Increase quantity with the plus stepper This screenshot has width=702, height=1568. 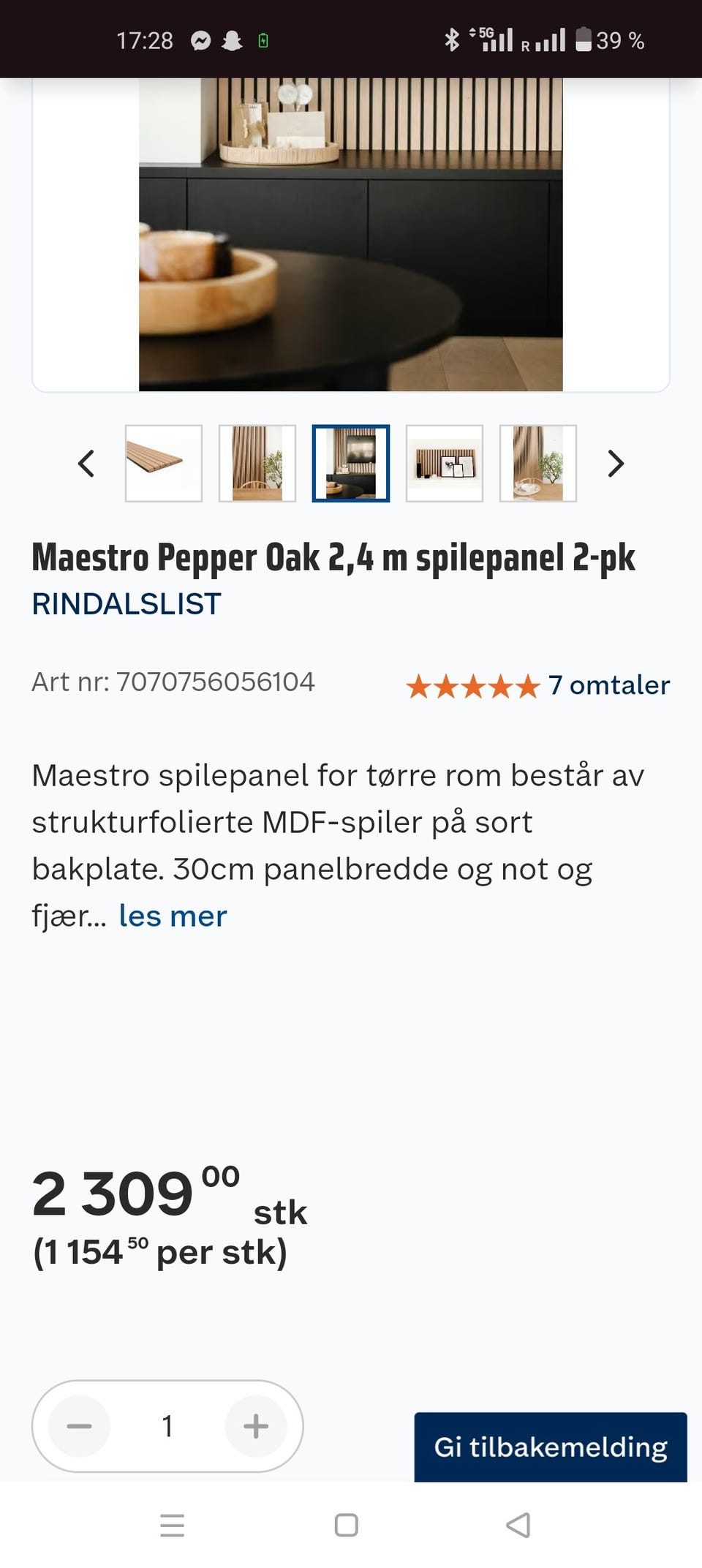pyautogui.click(x=255, y=1426)
